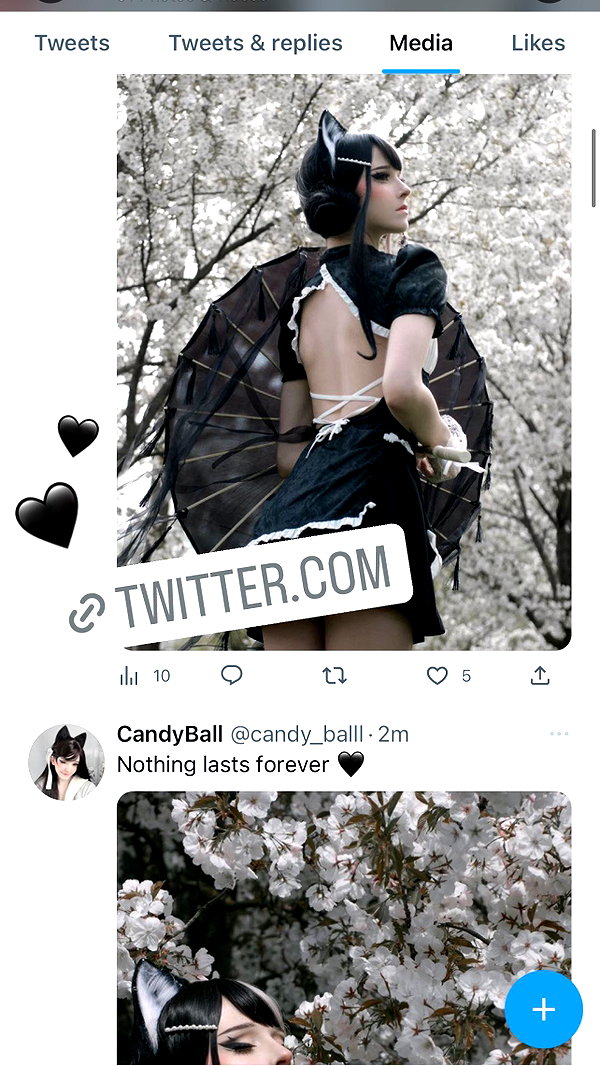
Task: Like the umbrella photo tweet
Action: pyautogui.click(x=448, y=676)
